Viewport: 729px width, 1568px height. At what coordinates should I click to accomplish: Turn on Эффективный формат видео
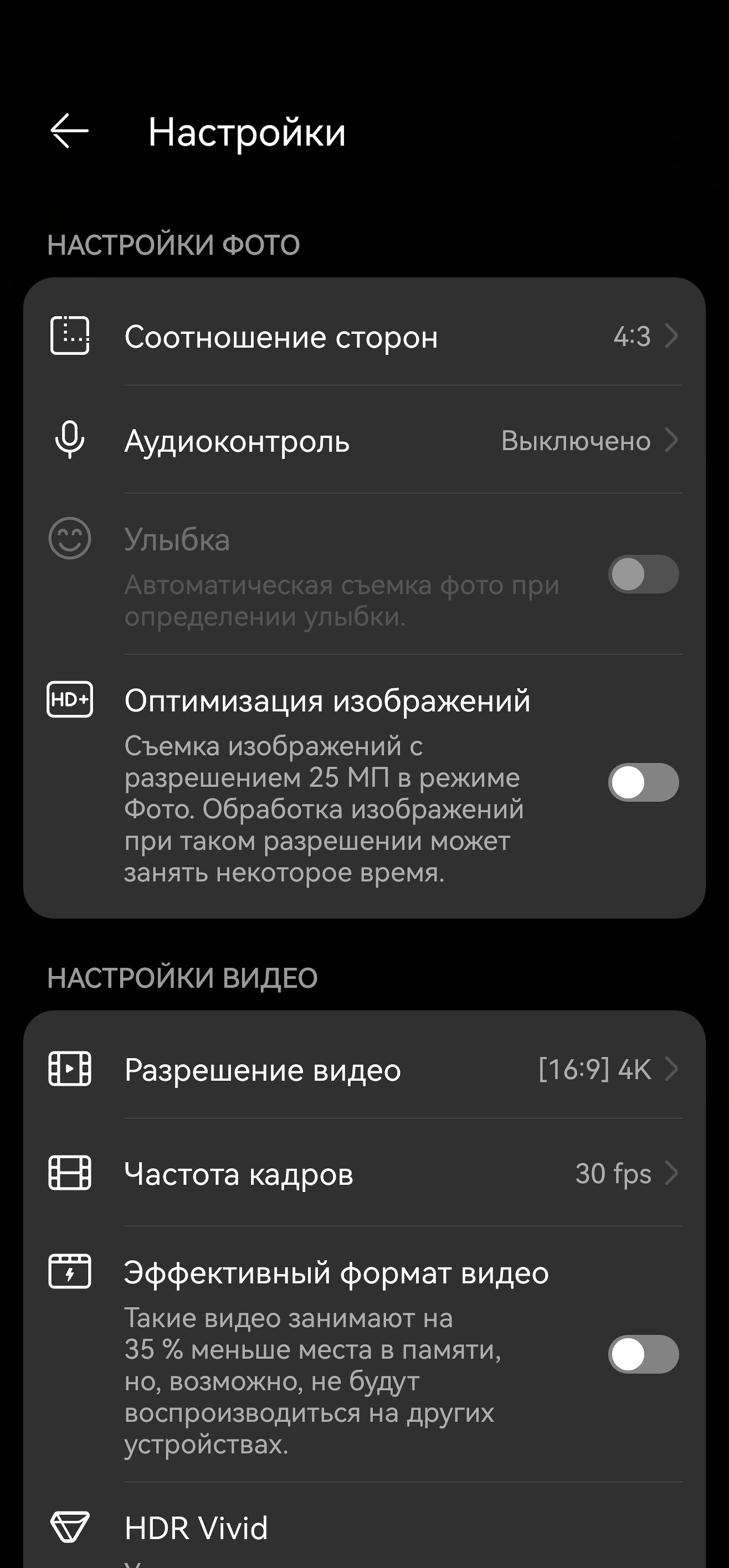[643, 1354]
